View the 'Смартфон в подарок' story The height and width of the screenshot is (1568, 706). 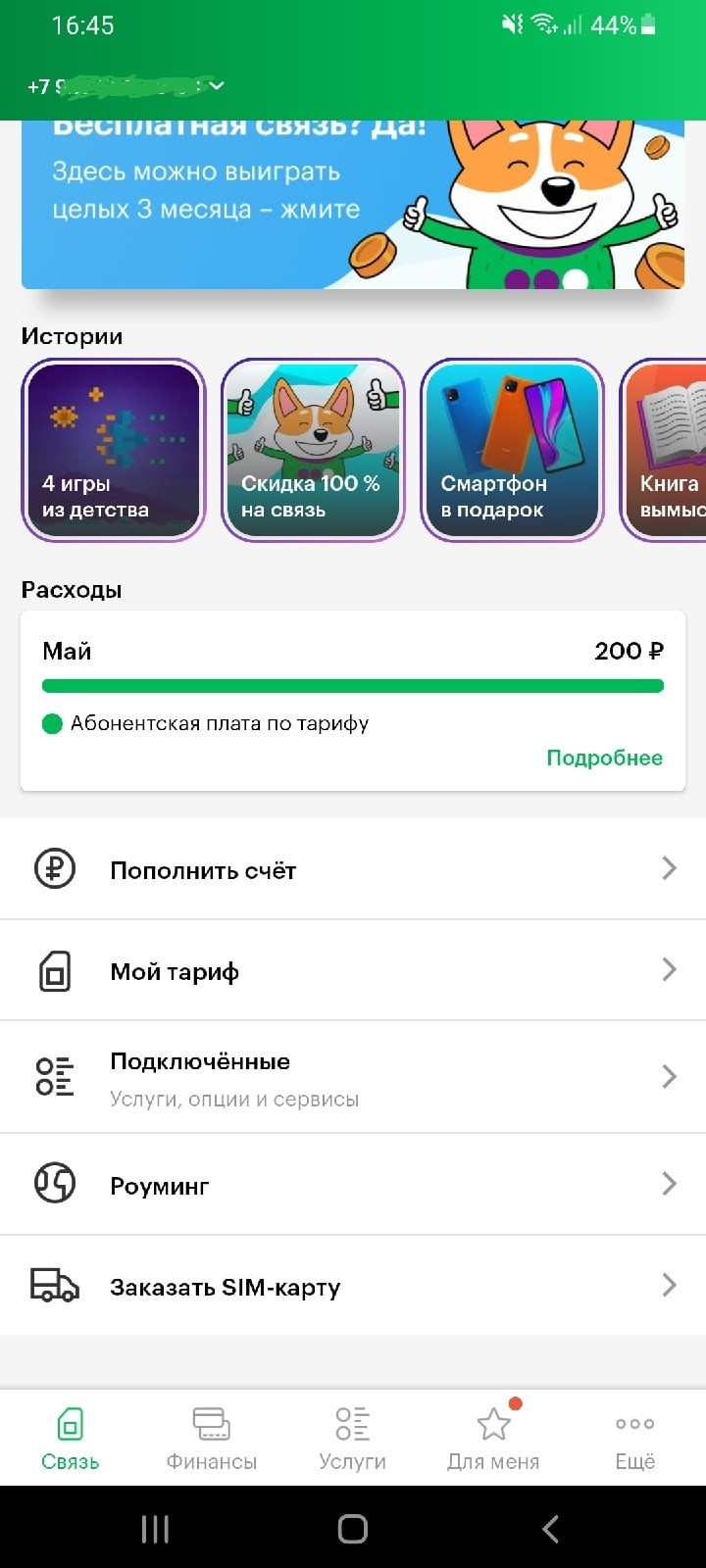click(x=512, y=450)
